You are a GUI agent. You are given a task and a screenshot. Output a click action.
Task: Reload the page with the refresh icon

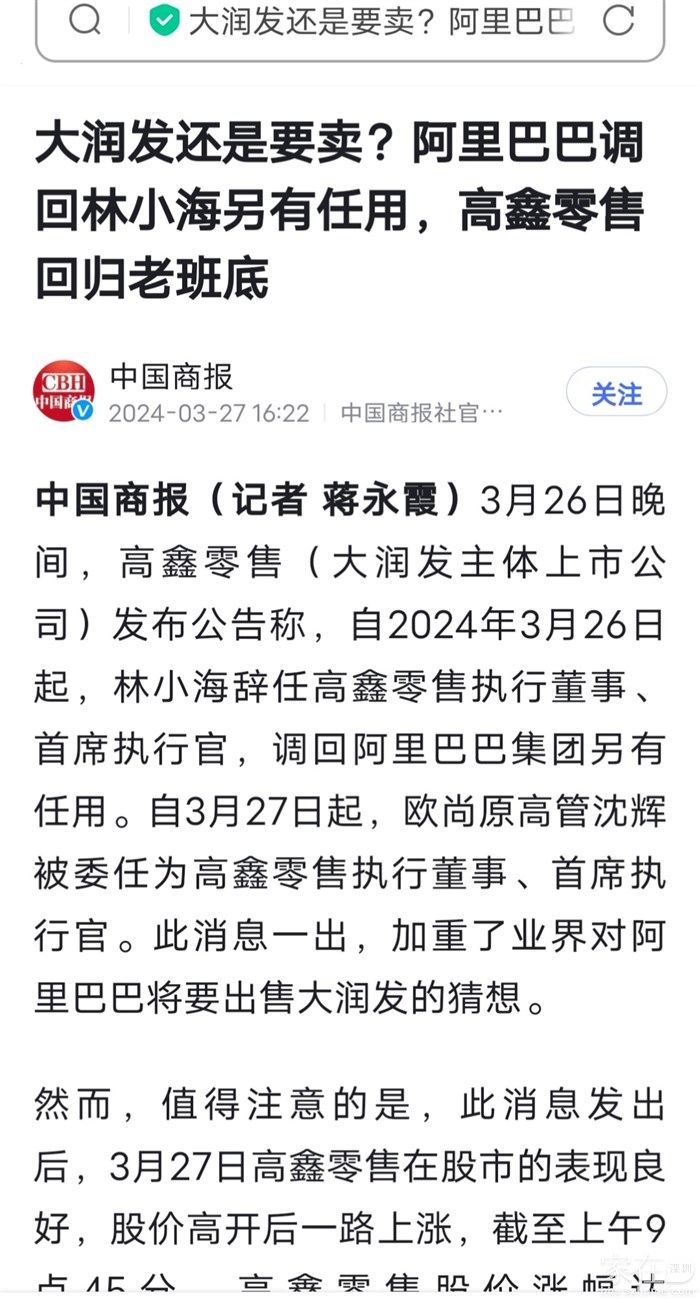pos(619,19)
